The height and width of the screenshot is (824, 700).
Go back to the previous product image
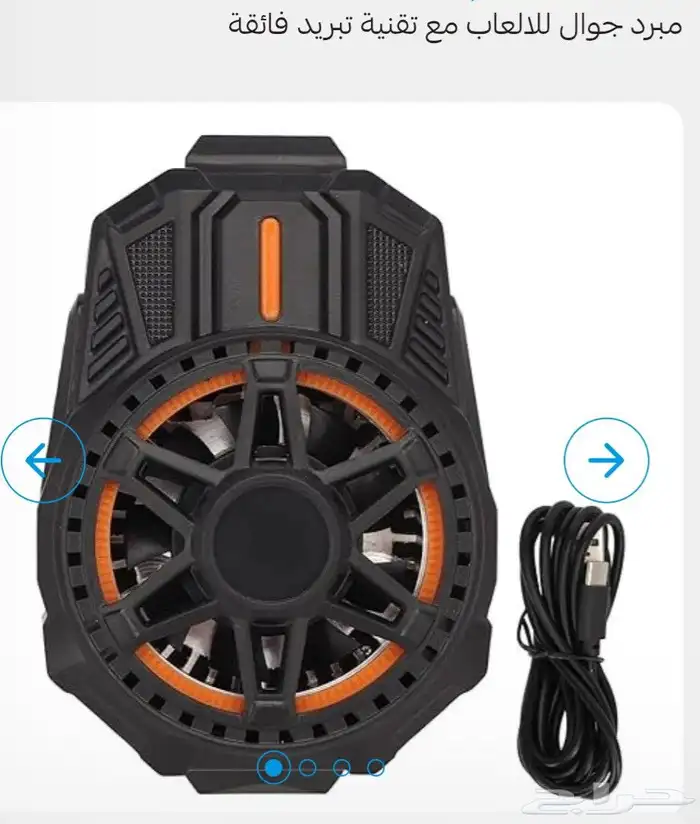pos(43,460)
